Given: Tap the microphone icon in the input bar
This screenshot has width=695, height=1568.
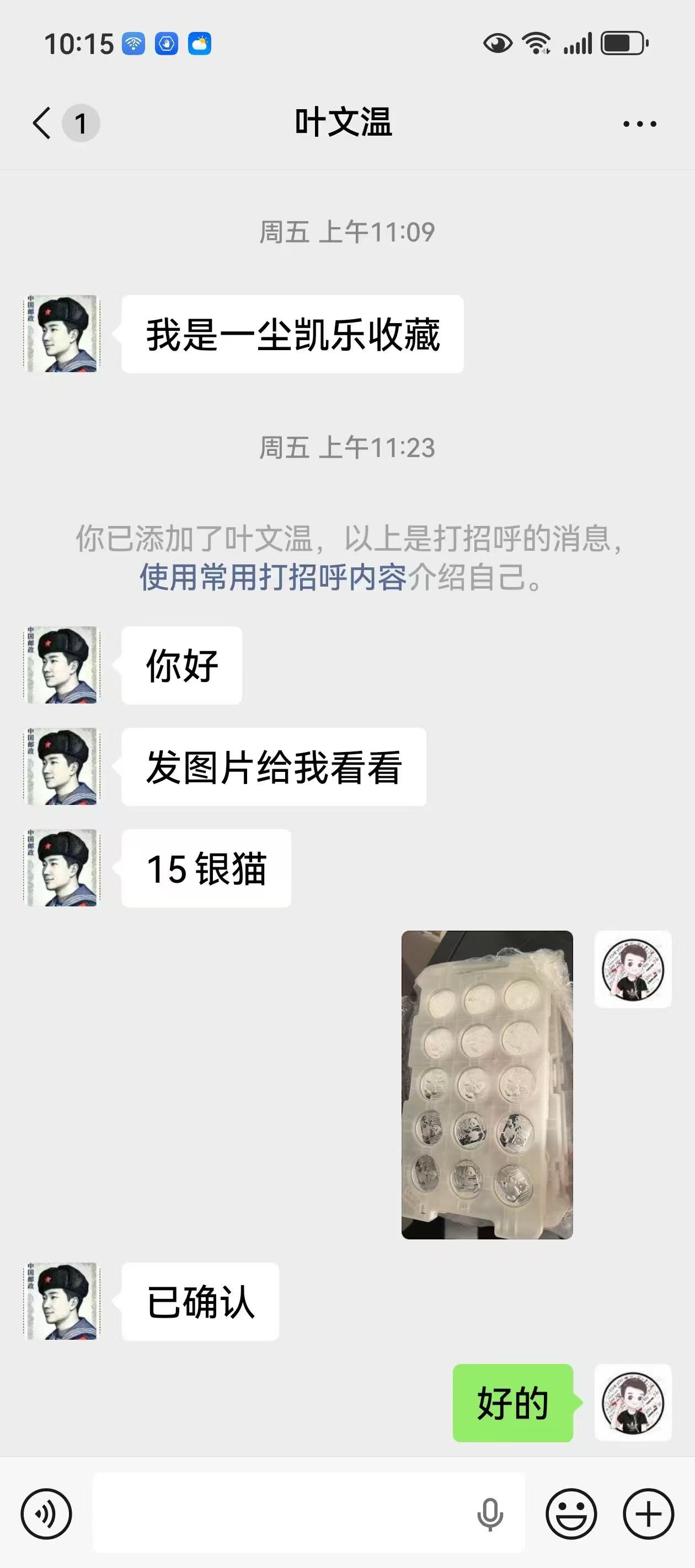Looking at the screenshot, I should (491, 1514).
